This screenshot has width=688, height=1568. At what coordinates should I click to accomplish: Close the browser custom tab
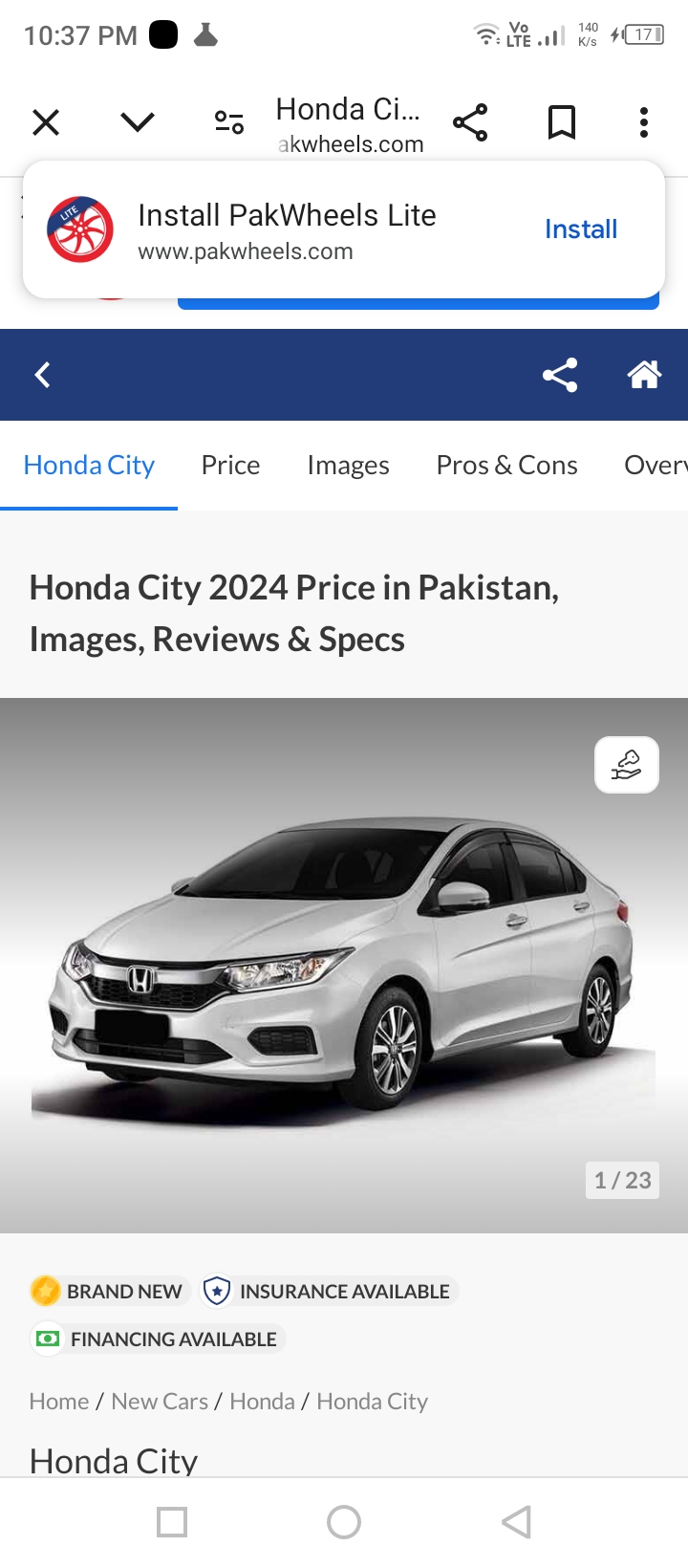click(46, 122)
